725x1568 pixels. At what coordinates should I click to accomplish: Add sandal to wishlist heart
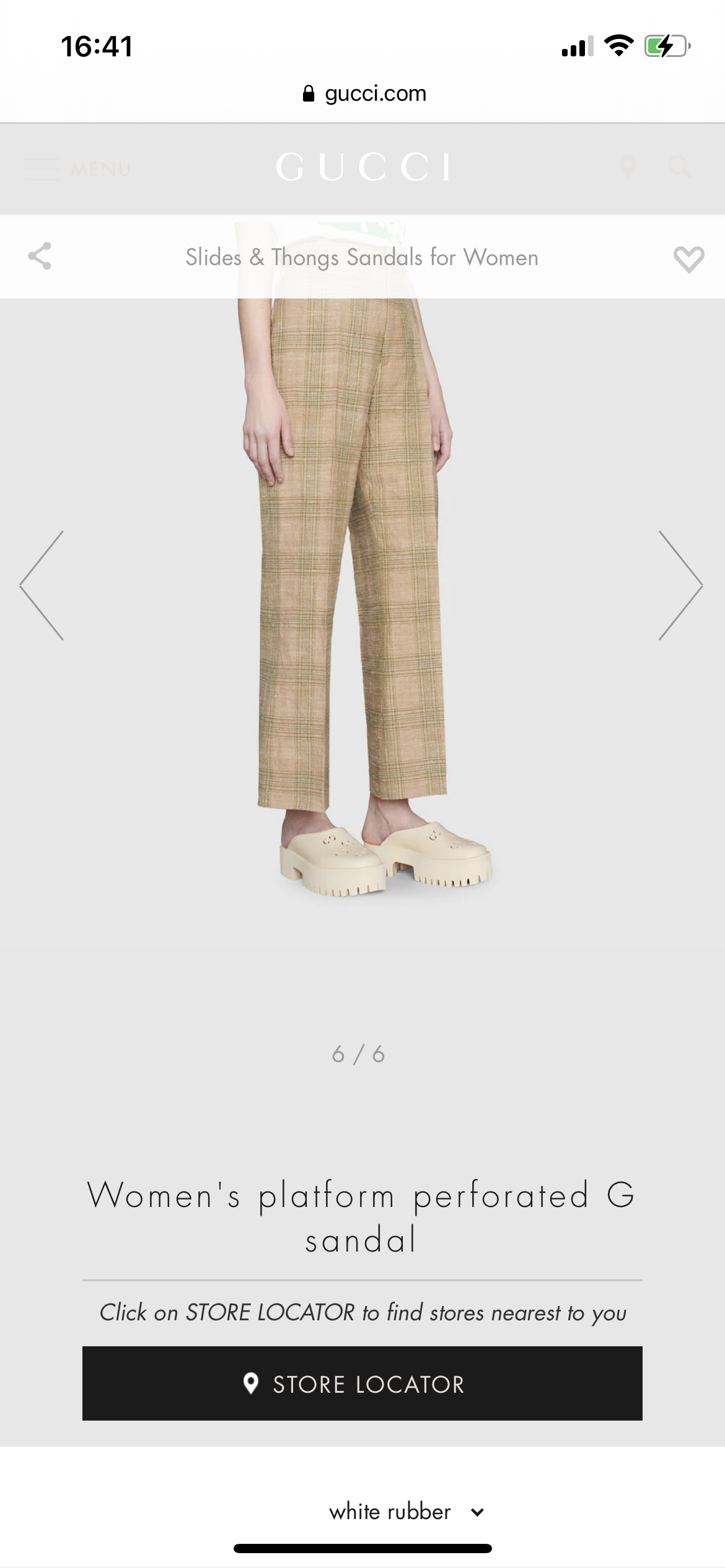tap(688, 259)
